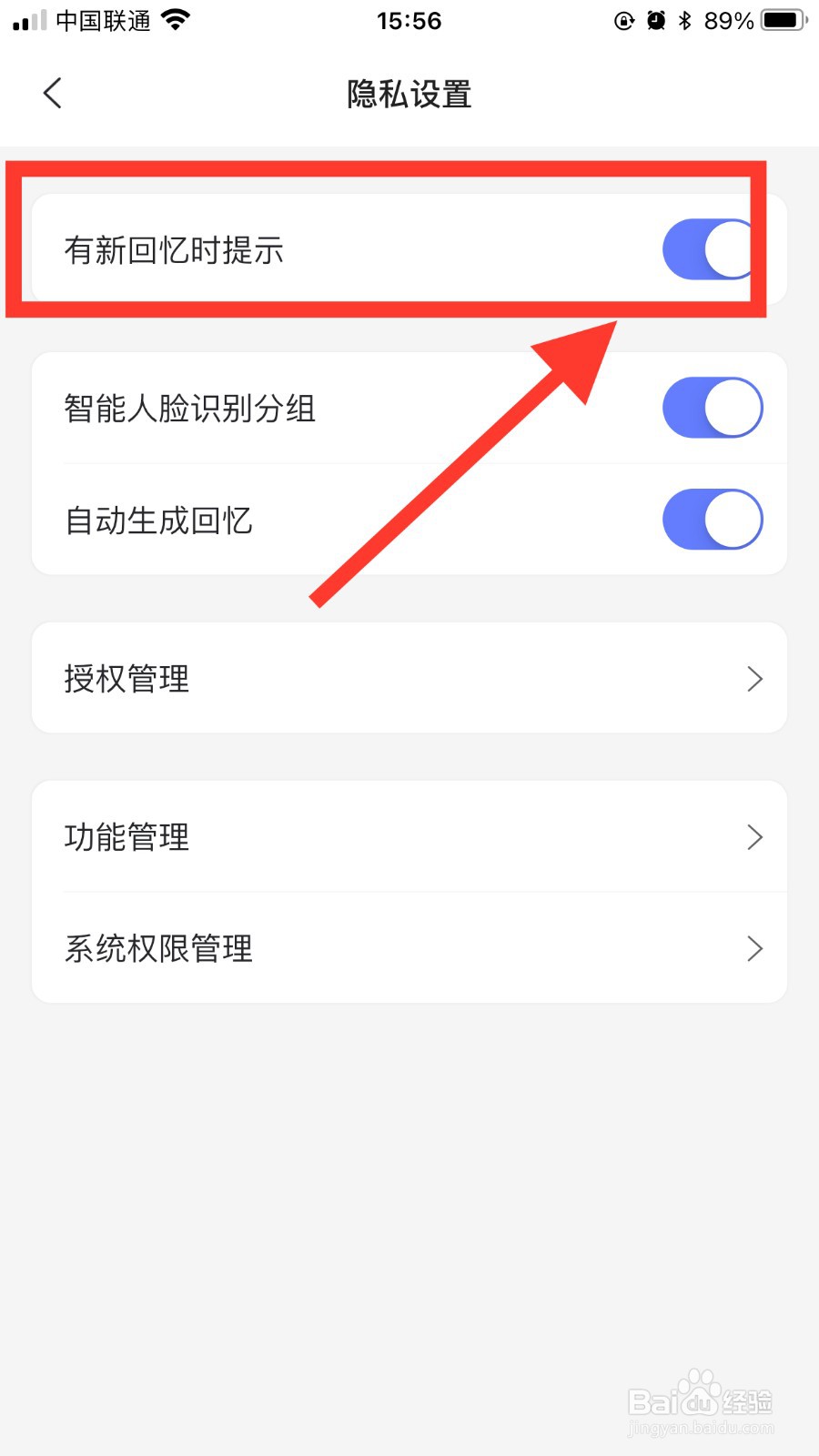The width and height of the screenshot is (819, 1456).
Task: Tap the 15:56 time display
Action: tap(409, 19)
